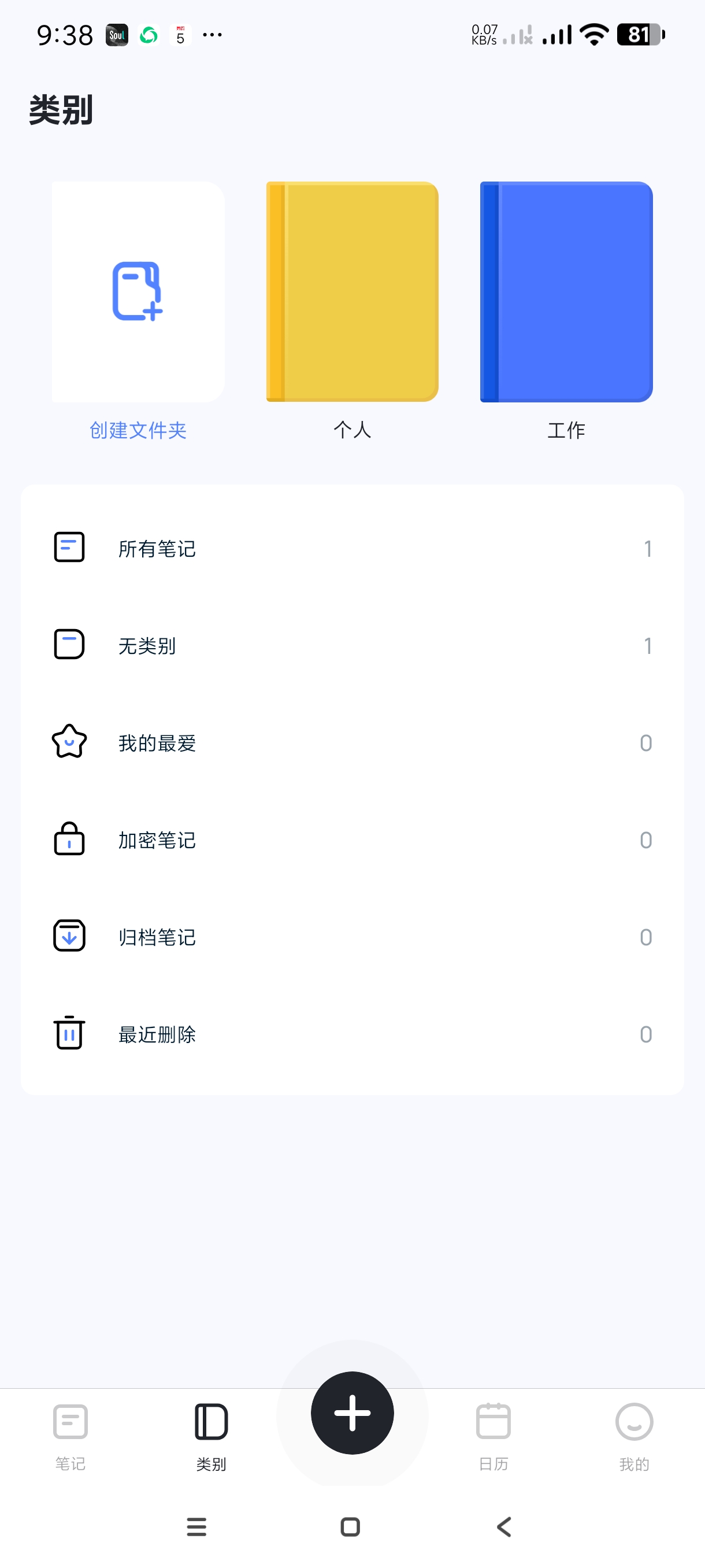Add a new note with the plus button
Screen dimensions: 705x1568
point(352,1412)
